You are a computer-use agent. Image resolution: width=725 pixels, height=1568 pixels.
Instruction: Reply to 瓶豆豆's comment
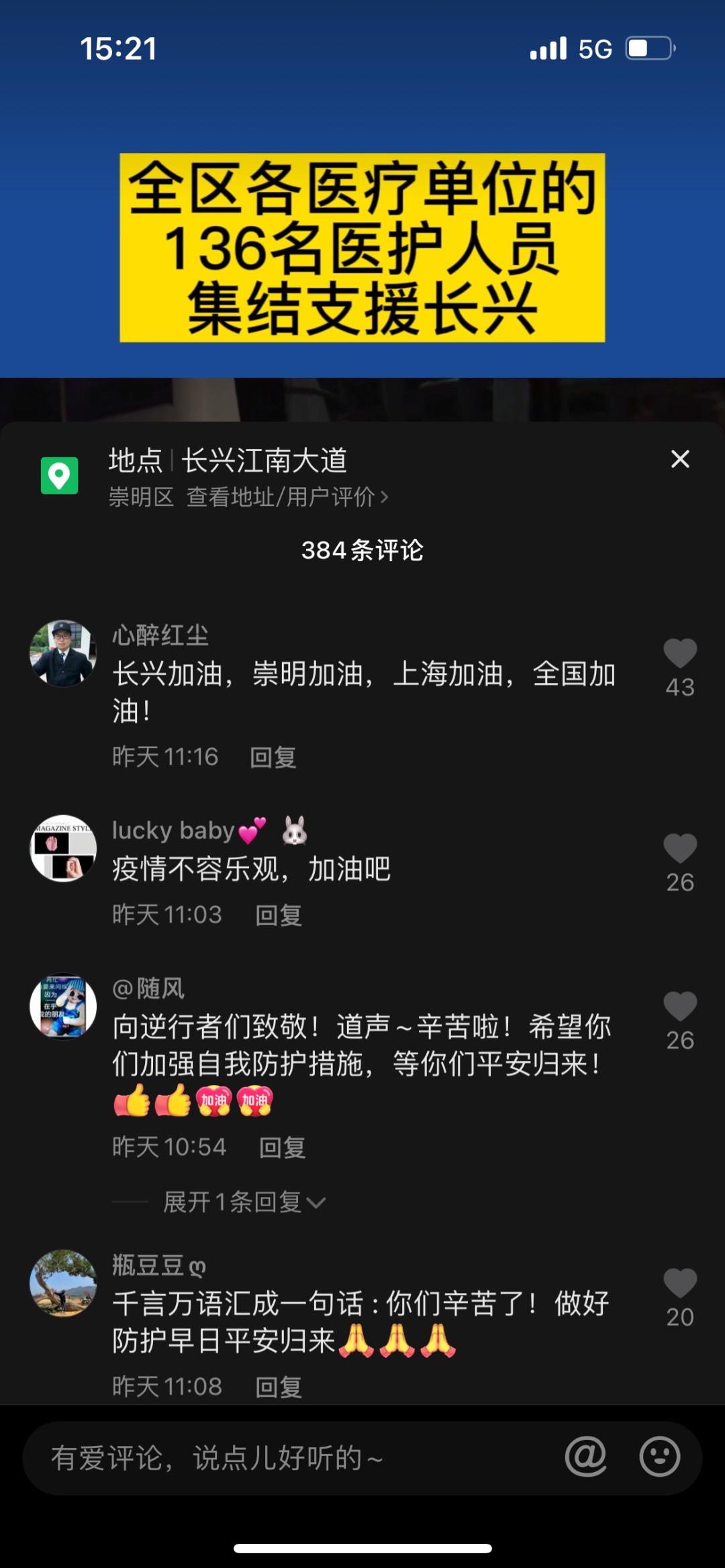(279, 1386)
